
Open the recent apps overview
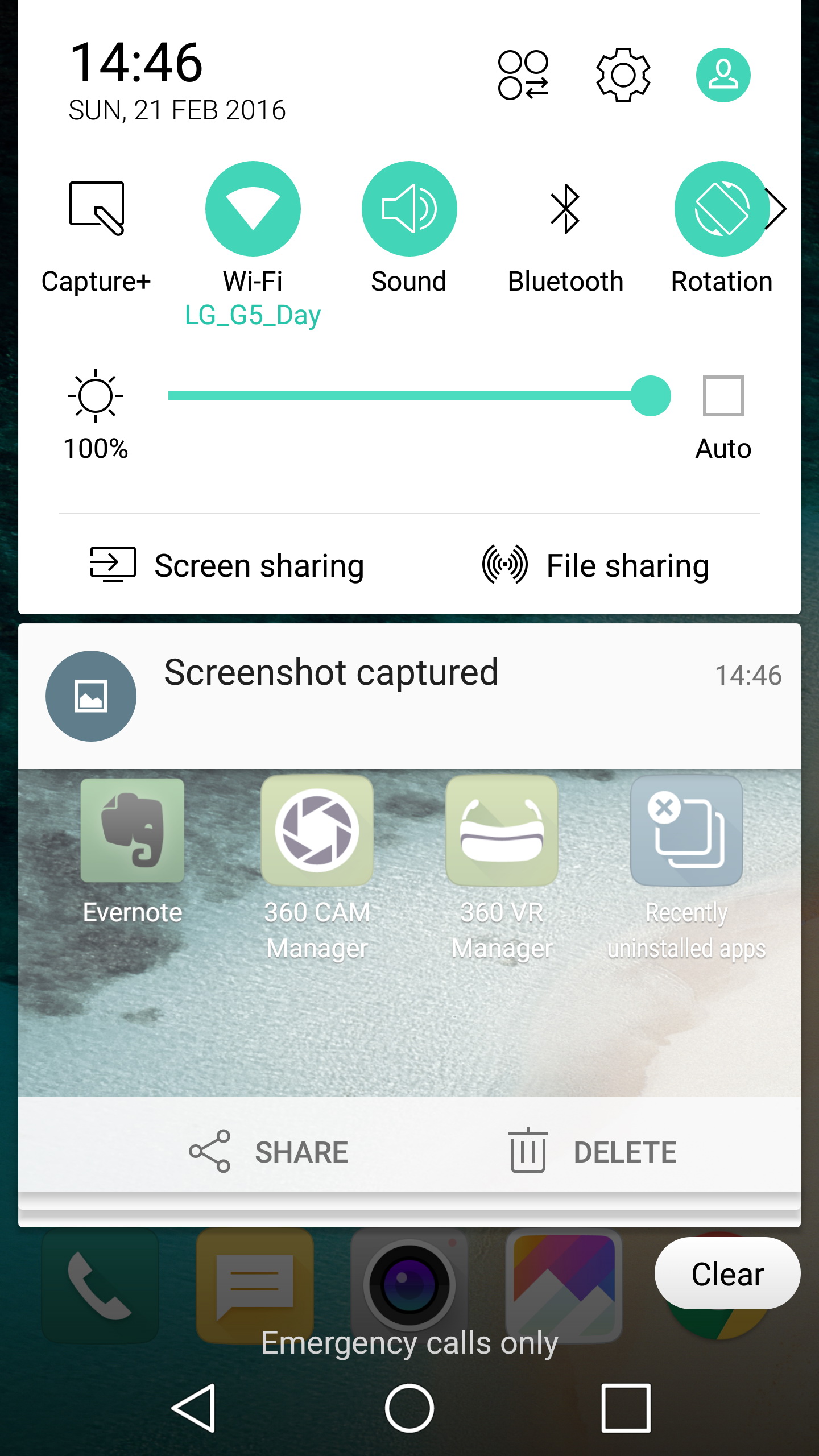(626, 1408)
